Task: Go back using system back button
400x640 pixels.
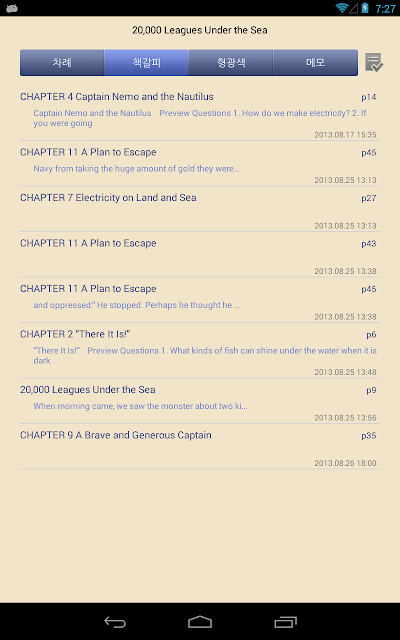Action: [x=115, y=622]
